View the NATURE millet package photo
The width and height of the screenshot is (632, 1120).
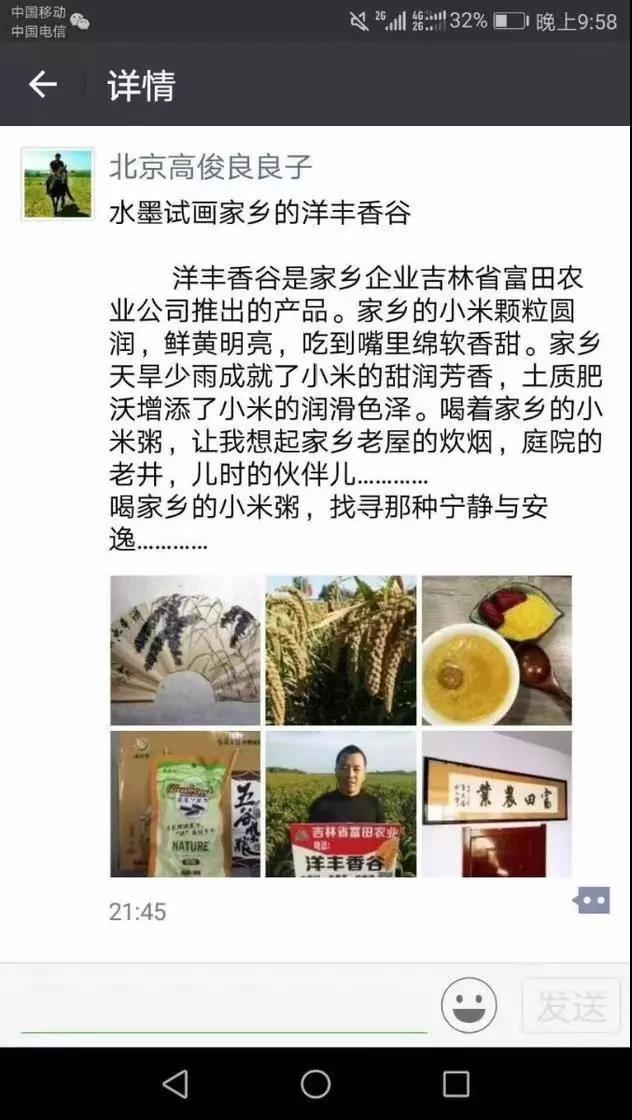[x=185, y=804]
